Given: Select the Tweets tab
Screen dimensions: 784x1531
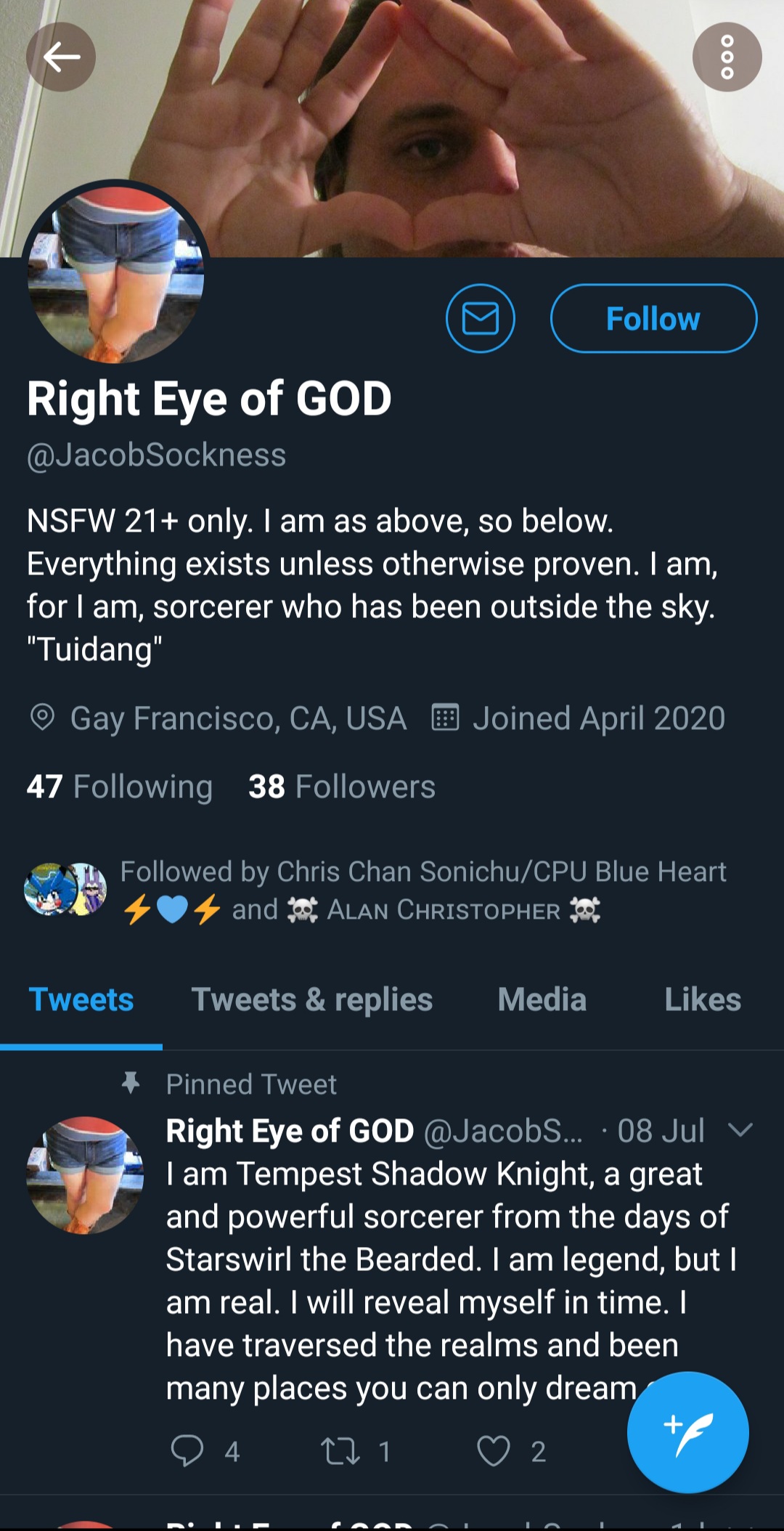Looking at the screenshot, I should point(81,999).
